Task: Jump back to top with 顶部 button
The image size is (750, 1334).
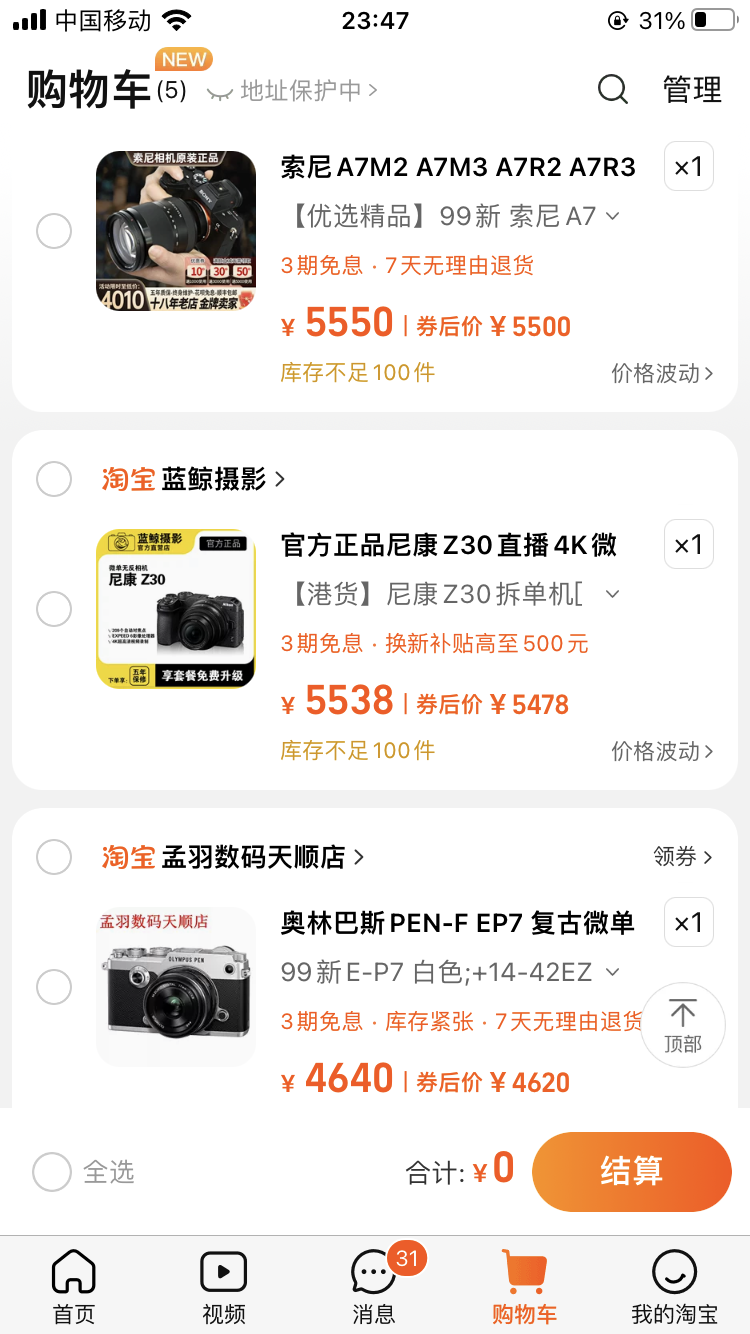Action: tap(682, 1024)
